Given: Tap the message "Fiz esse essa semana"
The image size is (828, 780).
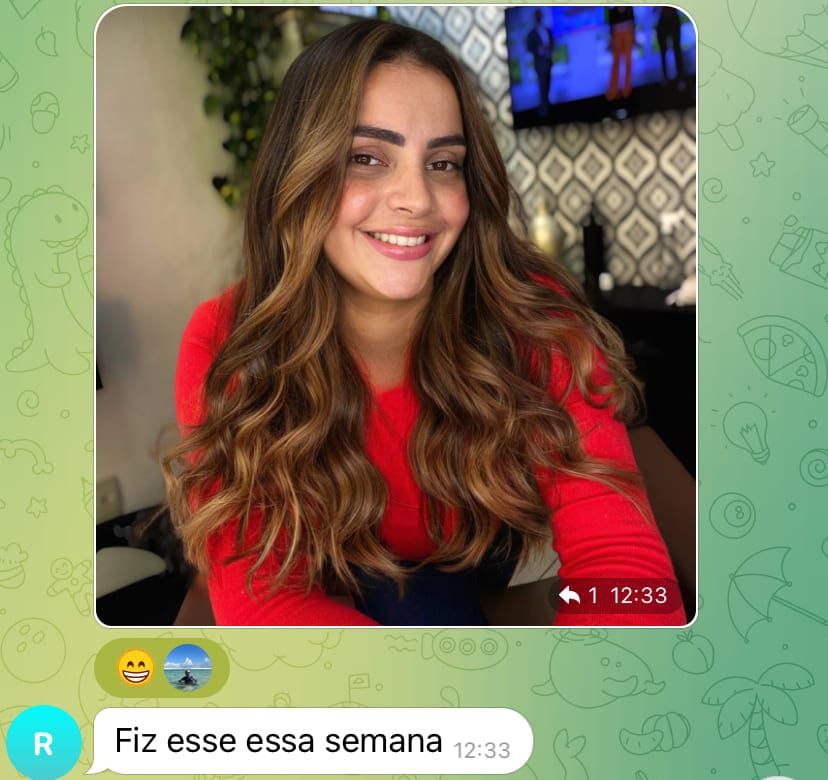Looking at the screenshot, I should 279,741.
